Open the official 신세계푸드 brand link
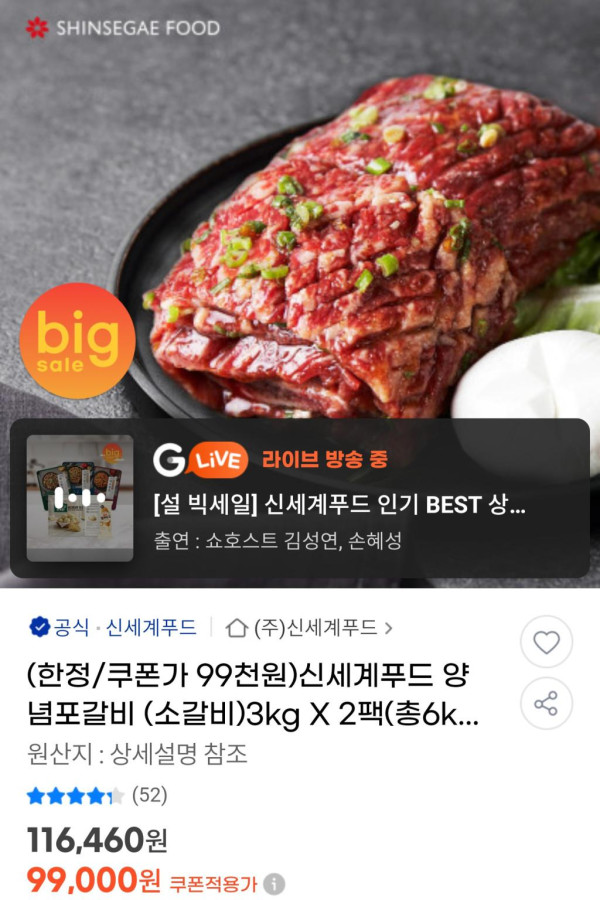 (113, 627)
